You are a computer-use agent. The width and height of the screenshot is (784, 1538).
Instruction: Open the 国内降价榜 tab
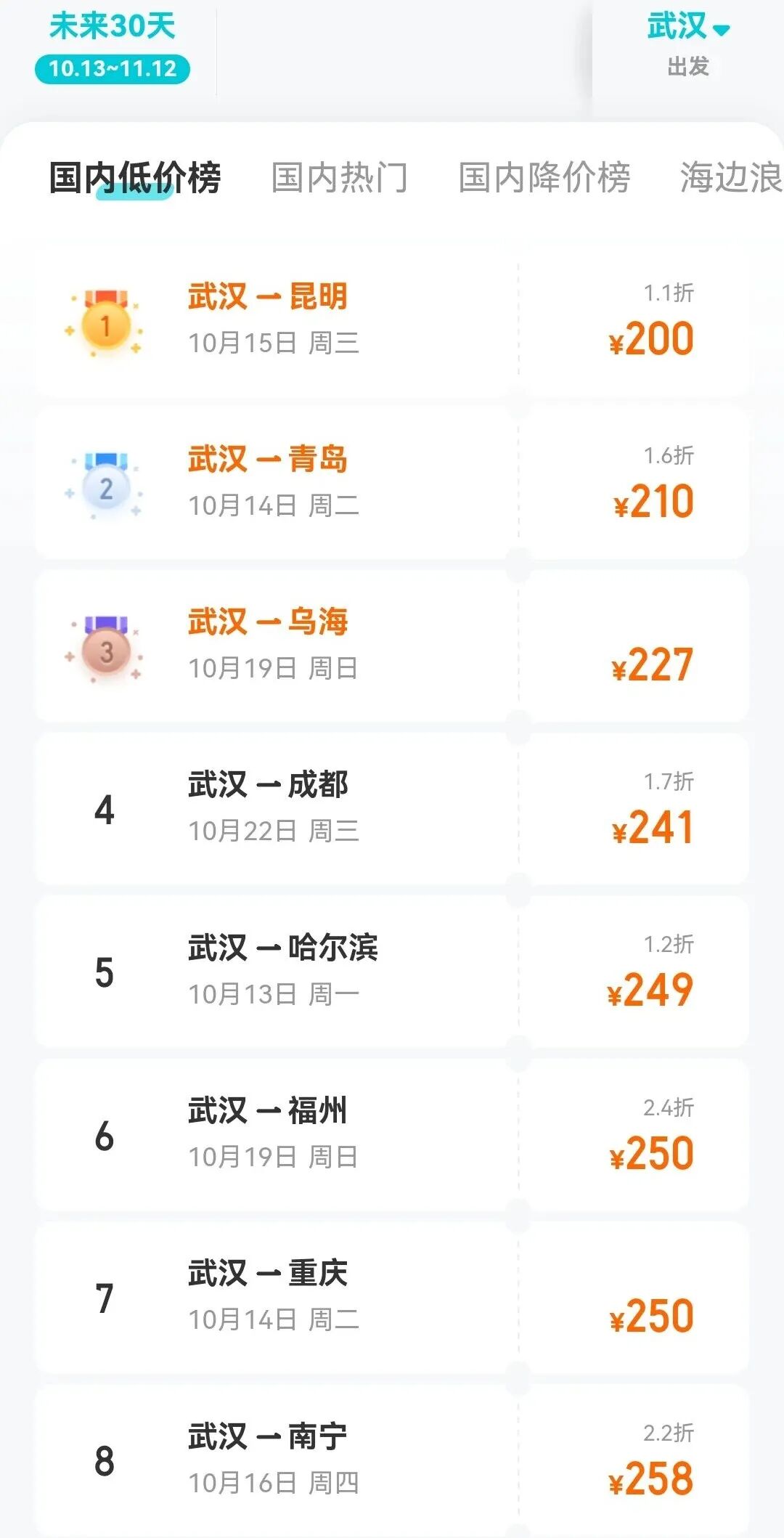pos(546,174)
